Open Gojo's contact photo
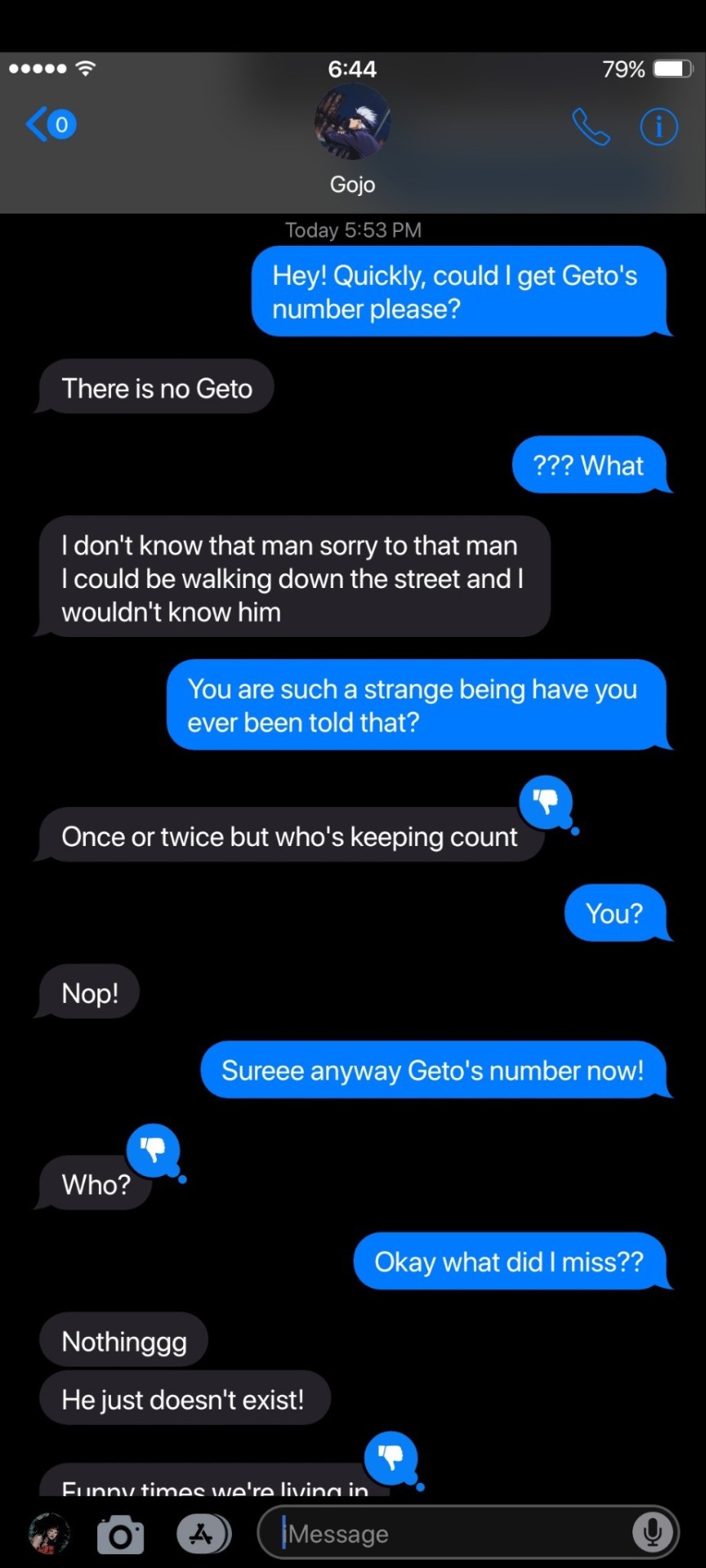The height and width of the screenshot is (1568, 706). coord(352,123)
